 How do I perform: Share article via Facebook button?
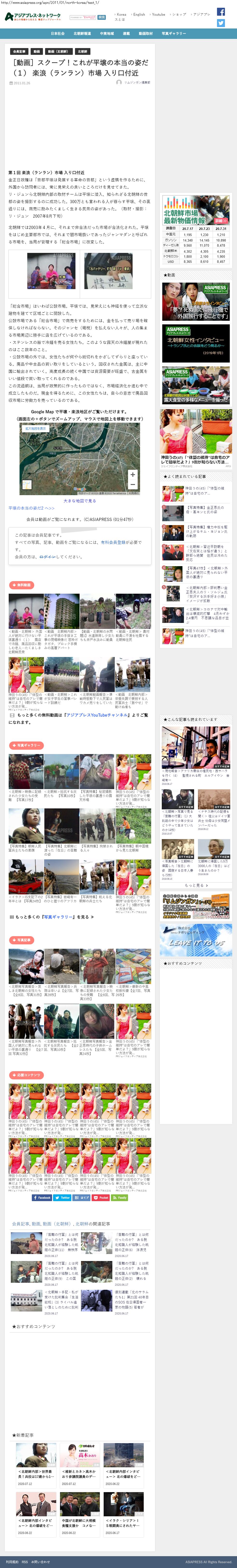point(42,1197)
